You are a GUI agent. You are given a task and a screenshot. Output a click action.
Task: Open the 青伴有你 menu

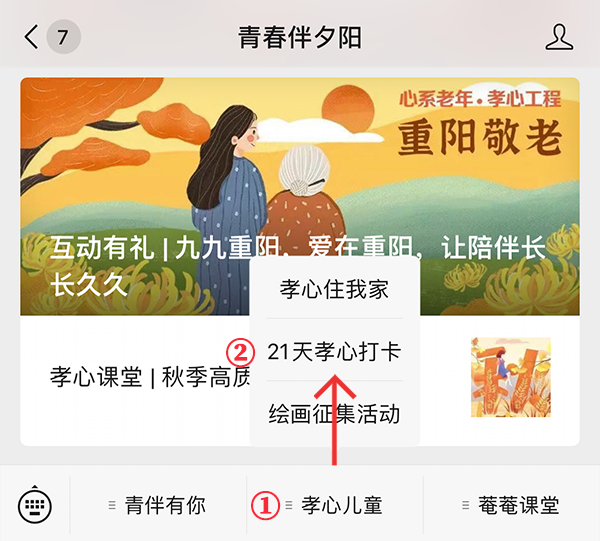[x=158, y=505]
